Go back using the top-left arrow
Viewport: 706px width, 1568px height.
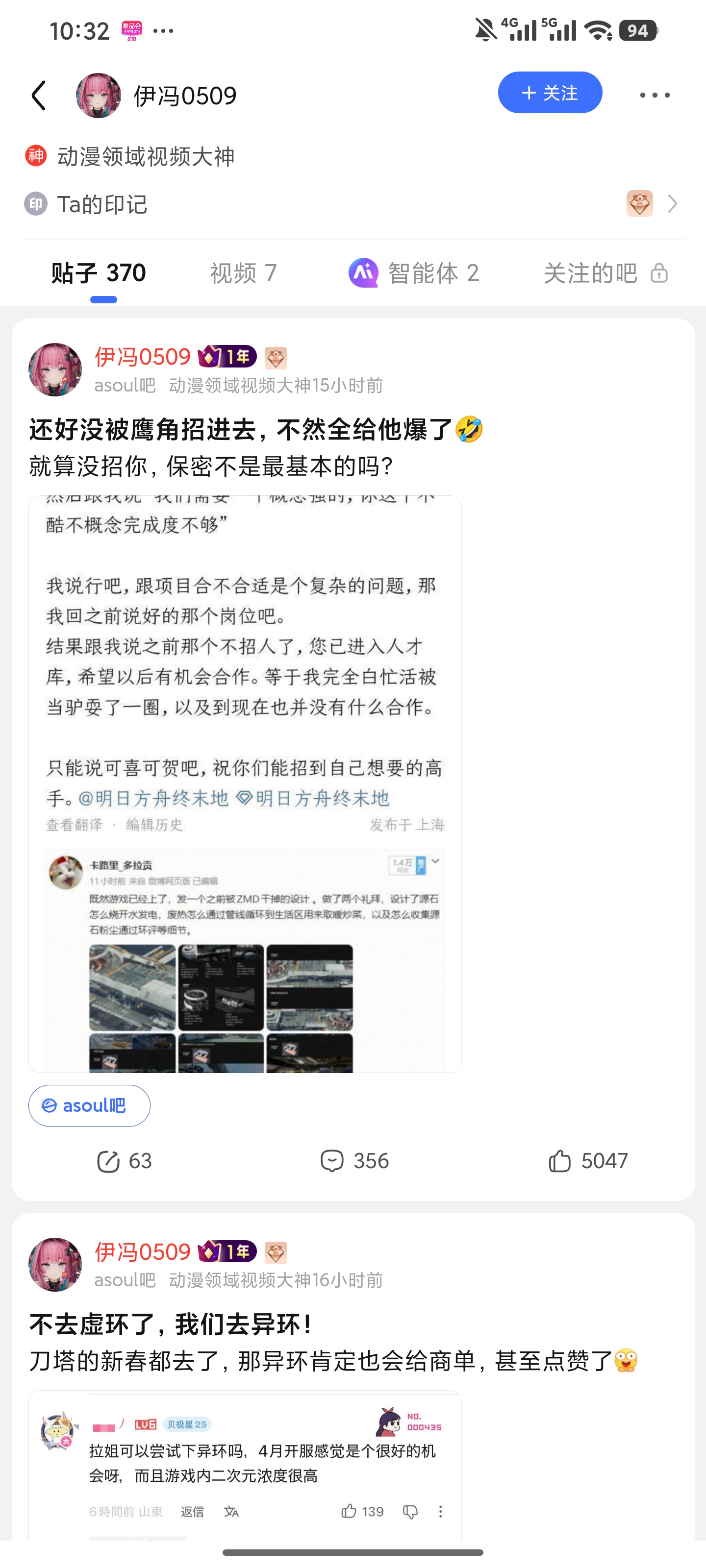click(x=39, y=96)
